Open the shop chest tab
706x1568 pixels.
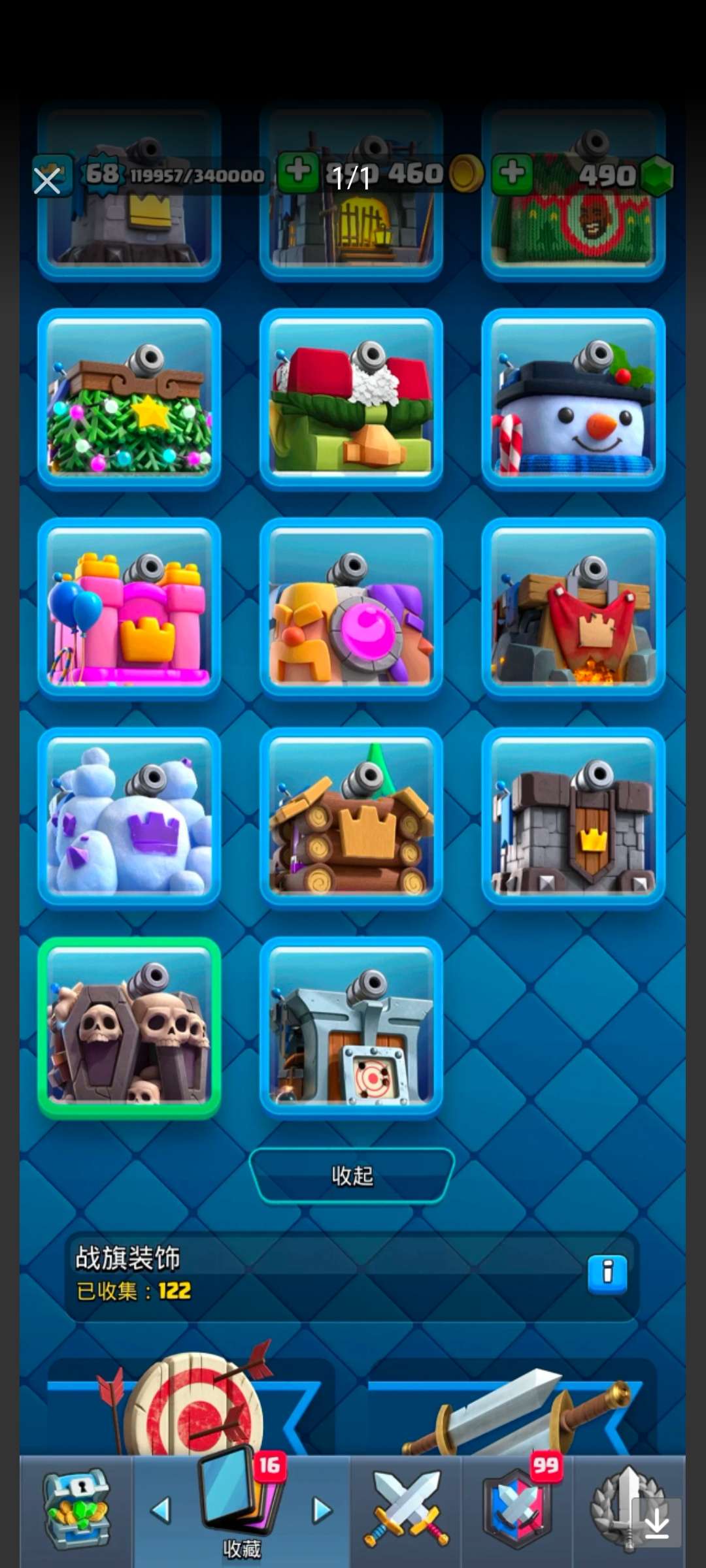pyautogui.click(x=77, y=1511)
